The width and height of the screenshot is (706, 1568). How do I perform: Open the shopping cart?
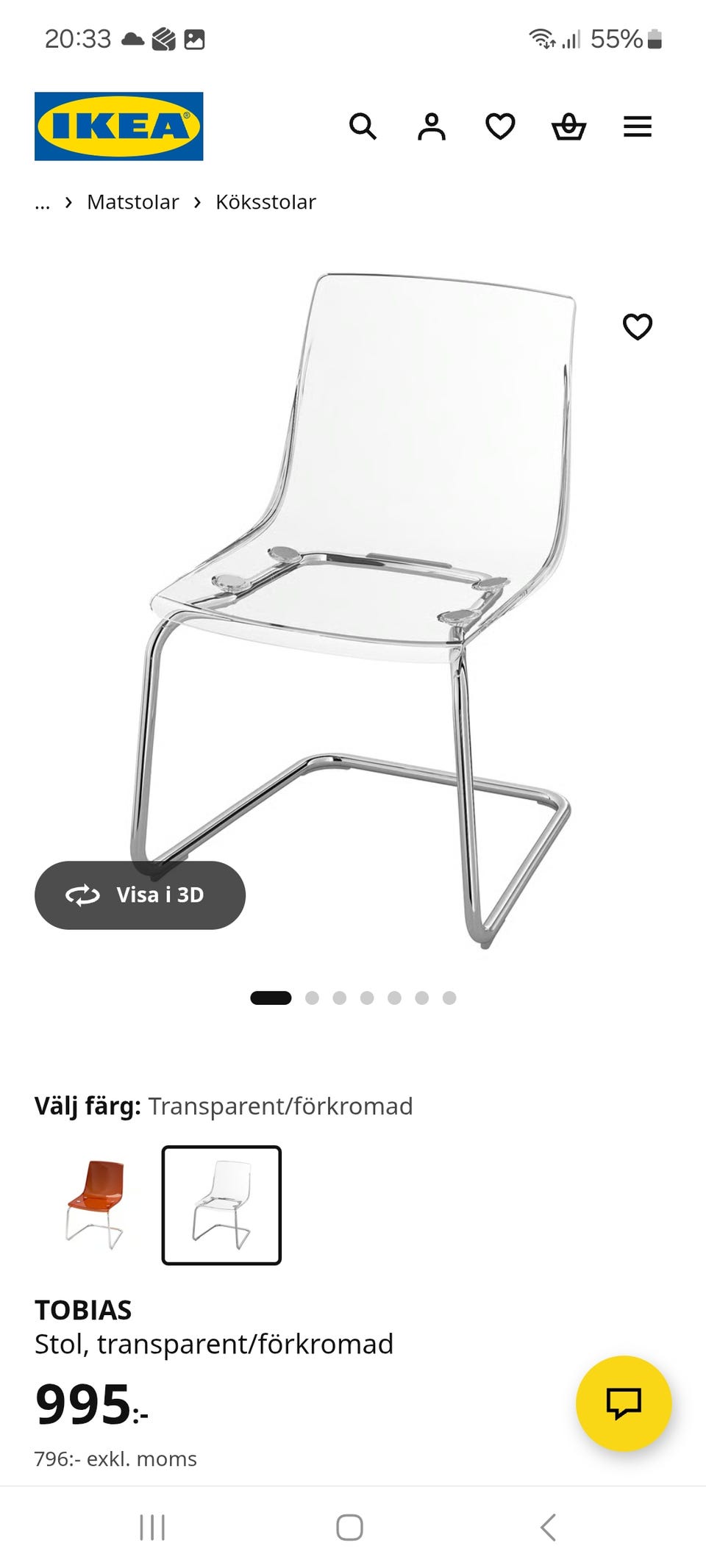click(x=568, y=126)
